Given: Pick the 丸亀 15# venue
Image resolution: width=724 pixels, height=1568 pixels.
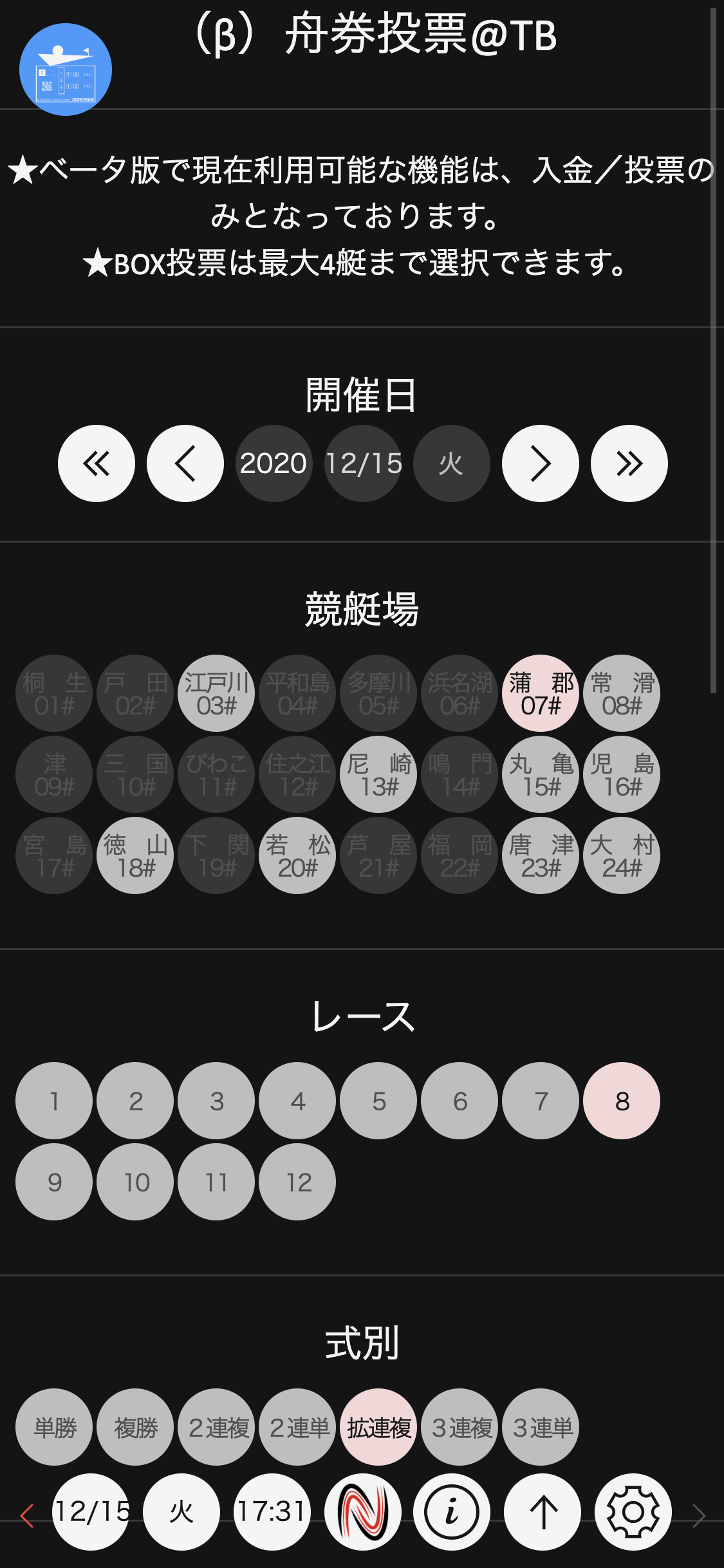Looking at the screenshot, I should coord(541,774).
